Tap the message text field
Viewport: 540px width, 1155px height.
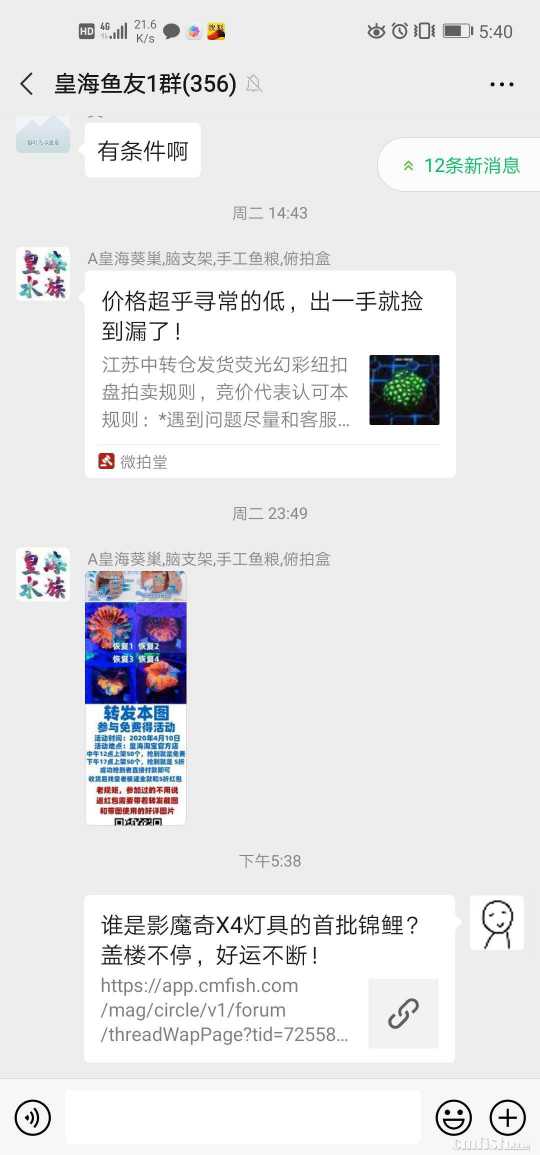click(243, 1117)
